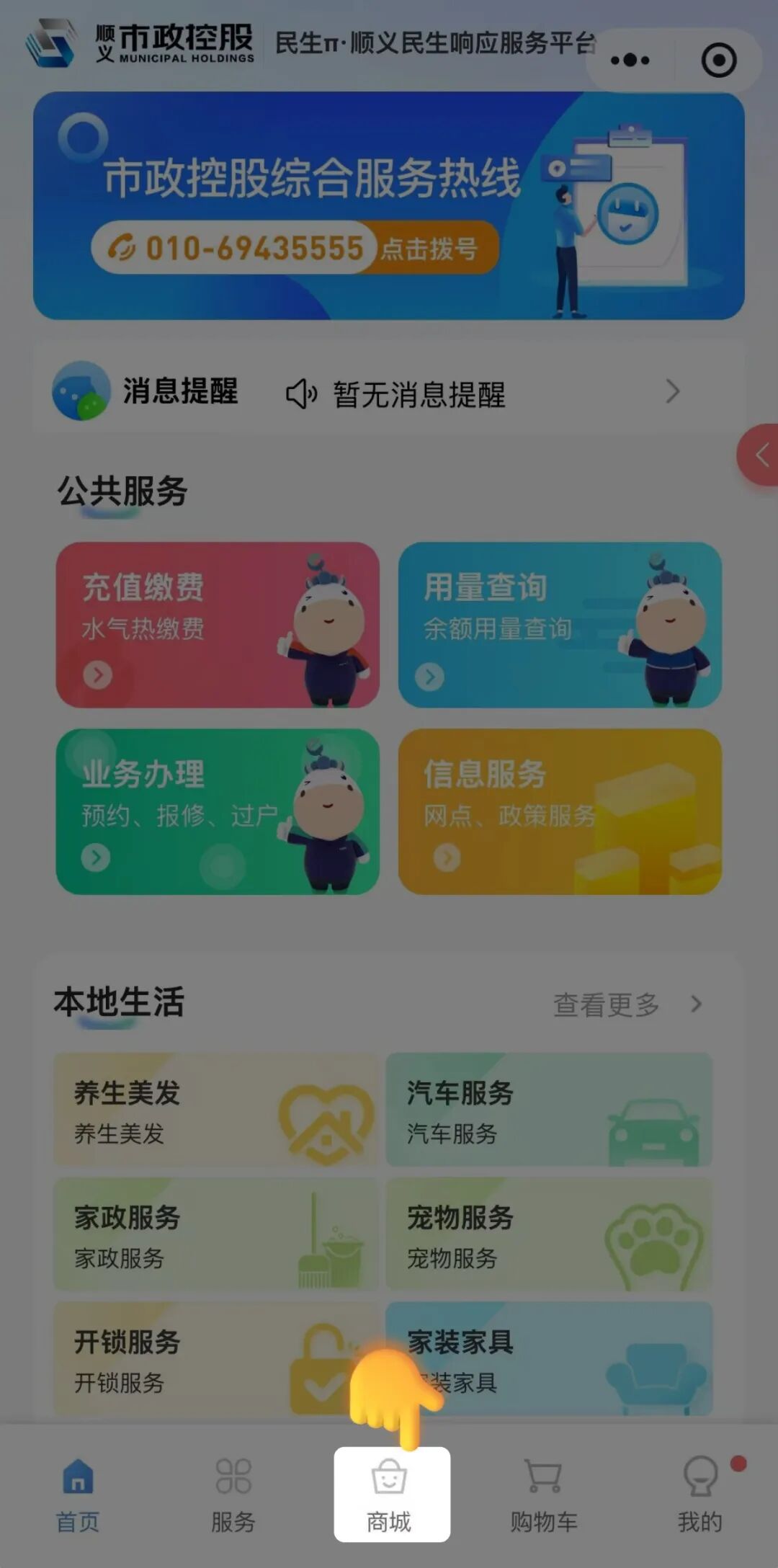Image resolution: width=778 pixels, height=1568 pixels.
Task: Close the mini-program with the circle button
Action: click(718, 61)
